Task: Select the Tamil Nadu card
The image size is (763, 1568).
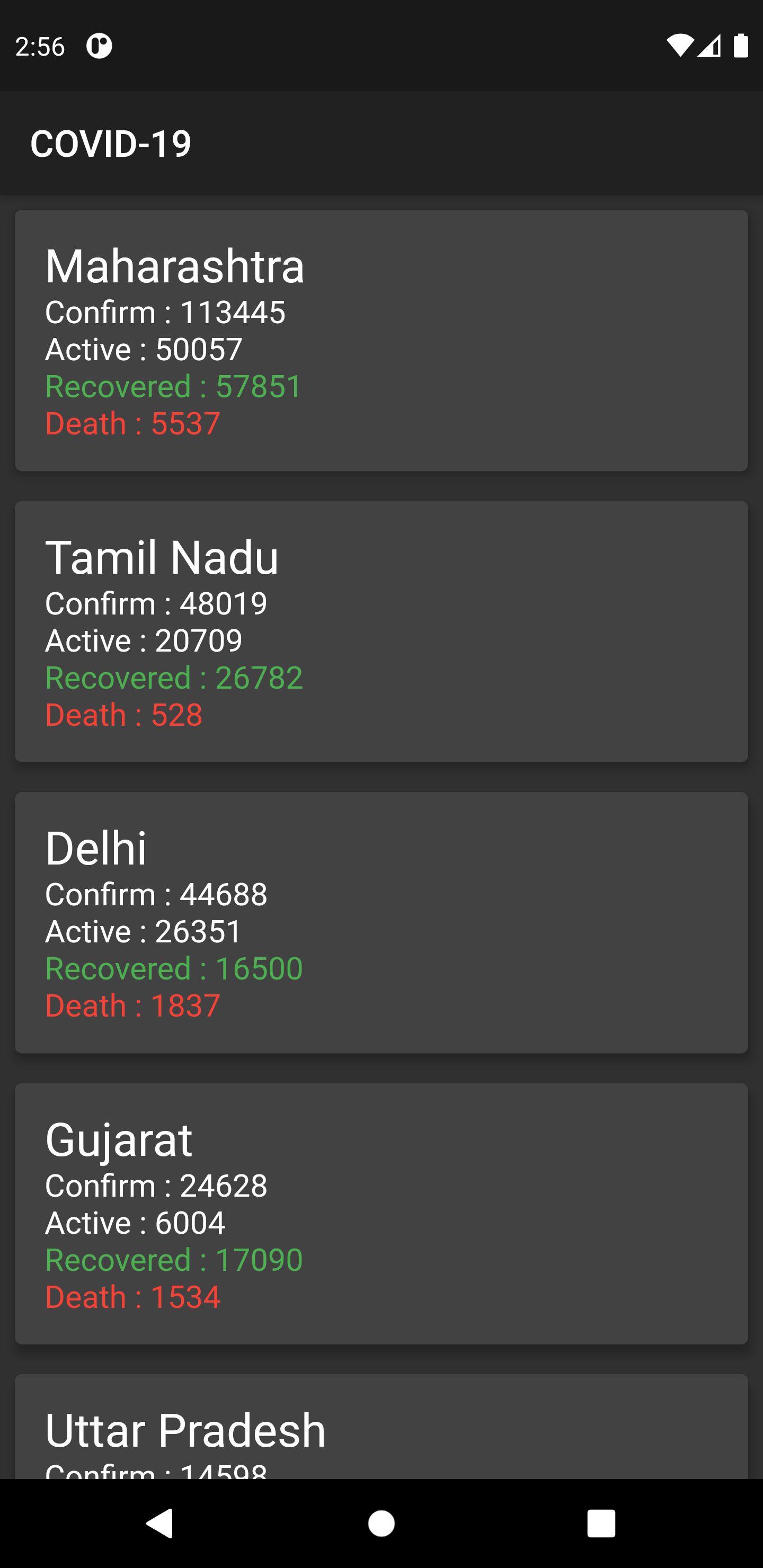Action: pyautogui.click(x=381, y=631)
